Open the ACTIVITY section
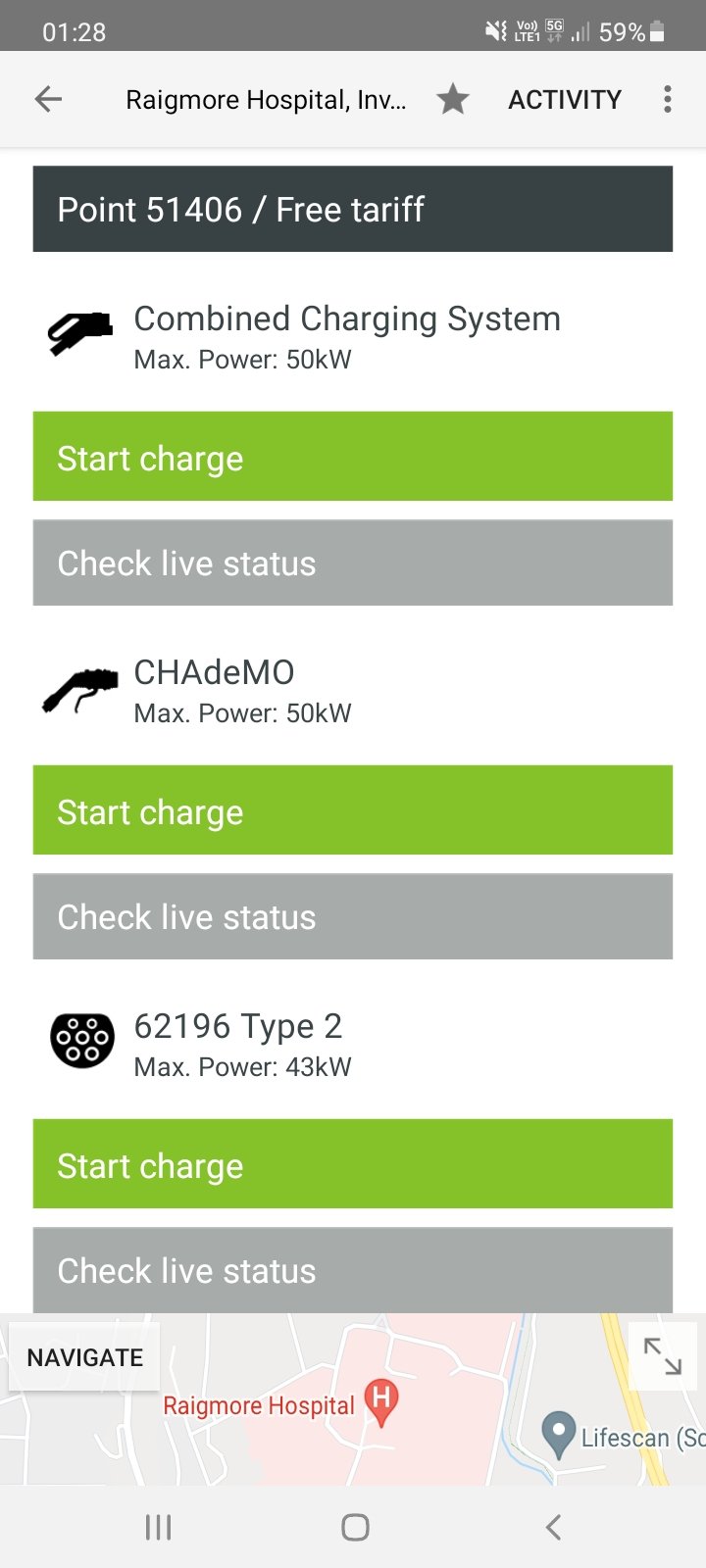The width and height of the screenshot is (706, 1568). [x=565, y=99]
